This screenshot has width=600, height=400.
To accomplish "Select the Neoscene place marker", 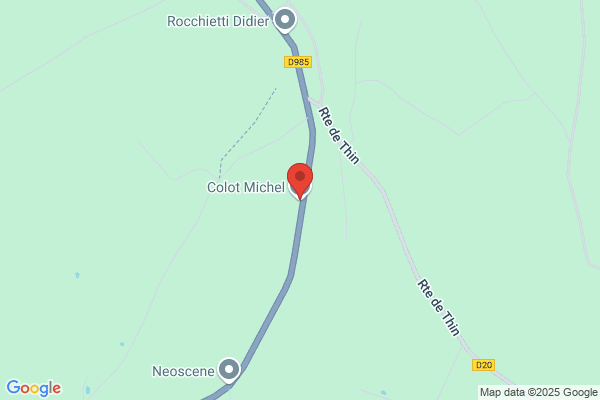I will click(229, 370).
